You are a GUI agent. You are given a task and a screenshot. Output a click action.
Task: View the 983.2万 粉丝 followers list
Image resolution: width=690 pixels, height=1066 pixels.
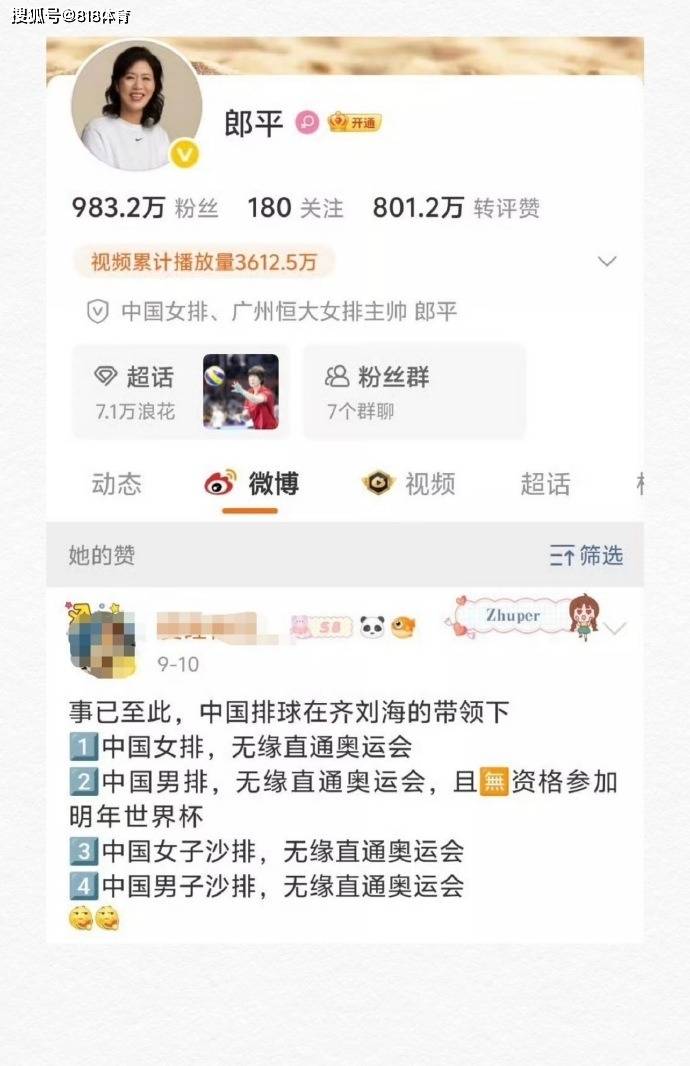pos(145,208)
